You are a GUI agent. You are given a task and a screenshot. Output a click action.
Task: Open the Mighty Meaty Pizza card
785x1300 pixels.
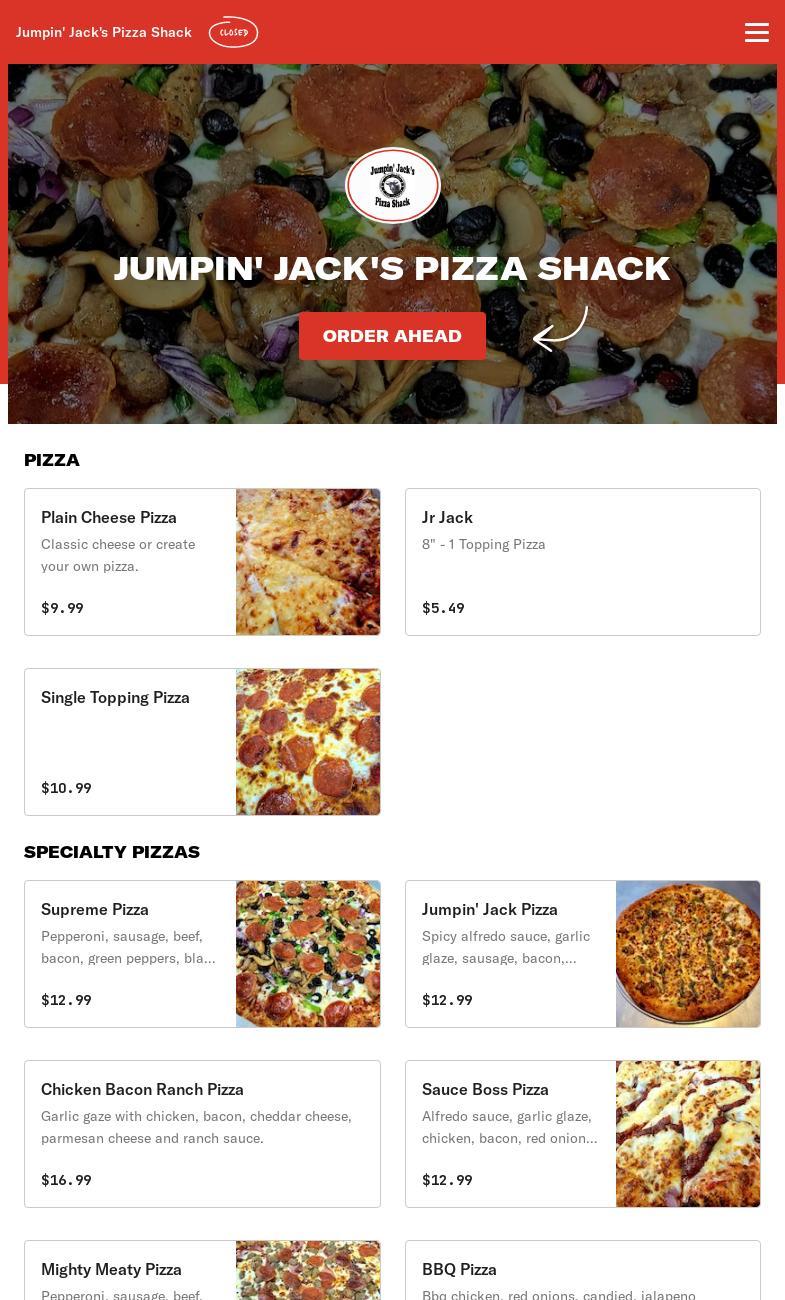point(202,1272)
